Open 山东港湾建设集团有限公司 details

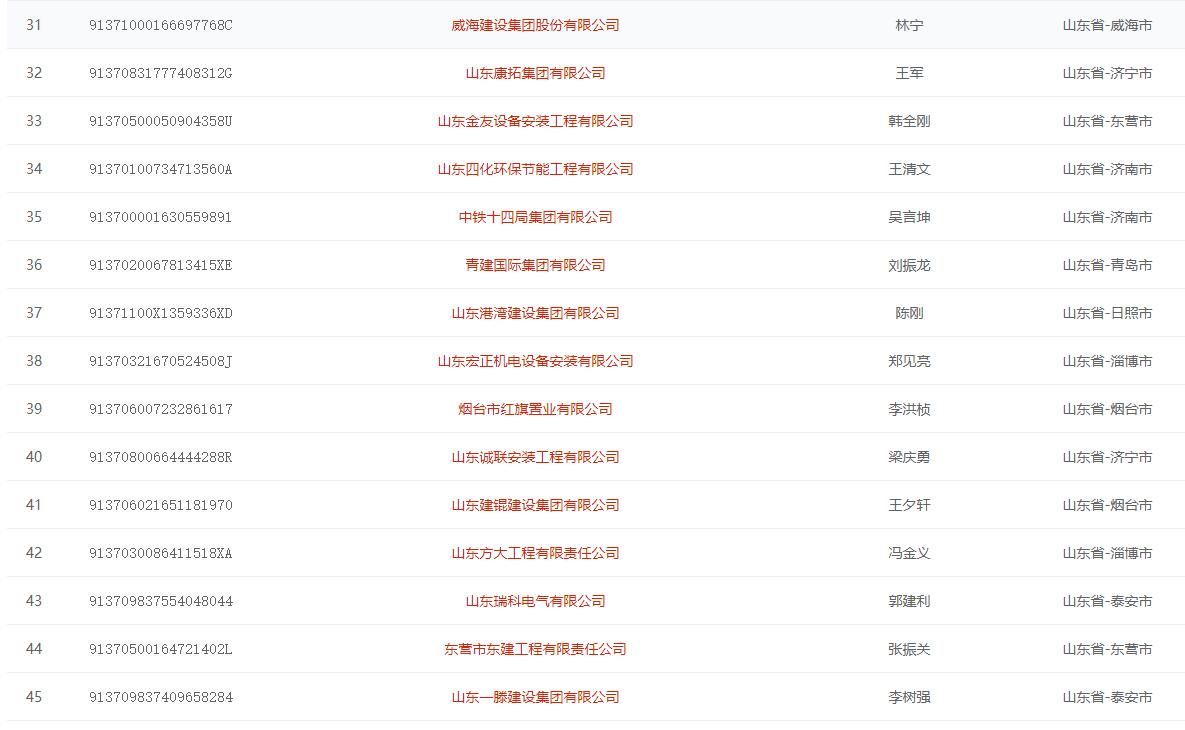pyautogui.click(x=535, y=313)
